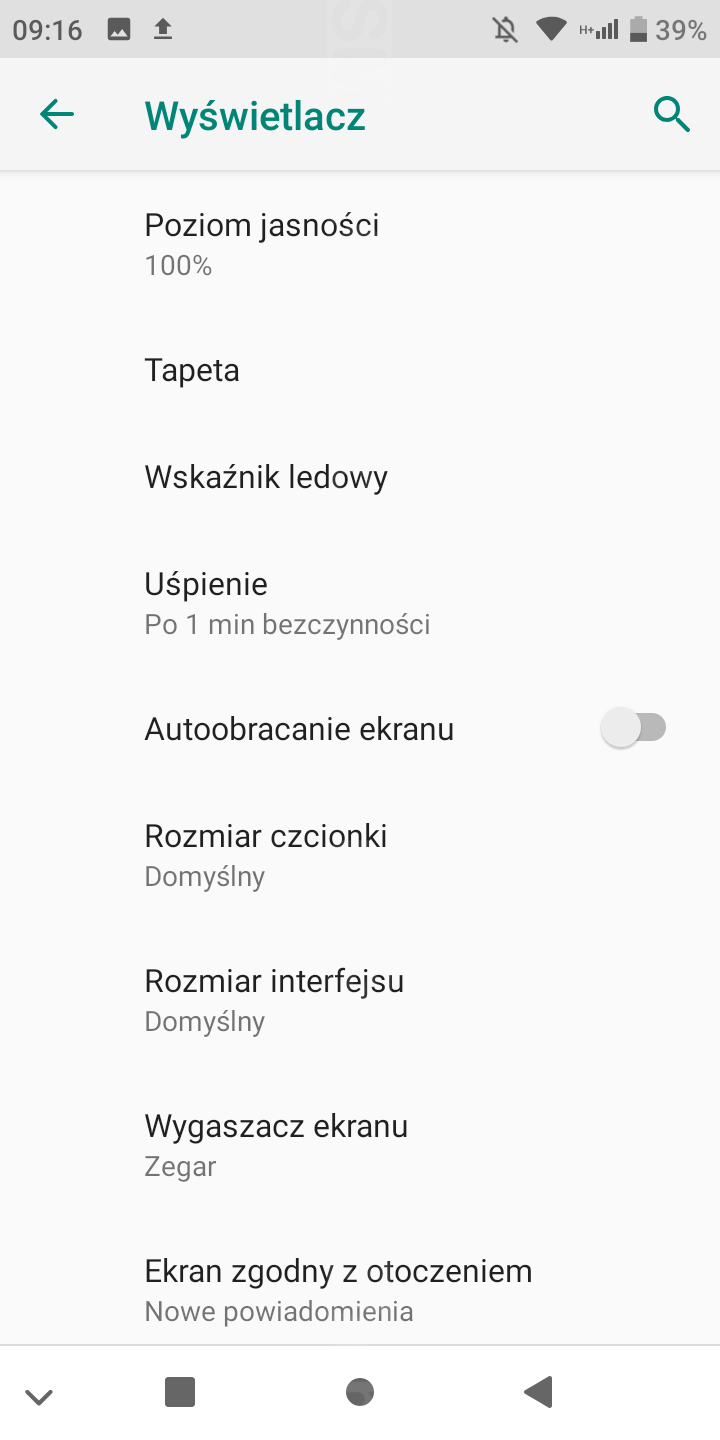This screenshot has width=720, height=1440.
Task: Hide navigation bar with down chevron
Action: [x=39, y=1396]
